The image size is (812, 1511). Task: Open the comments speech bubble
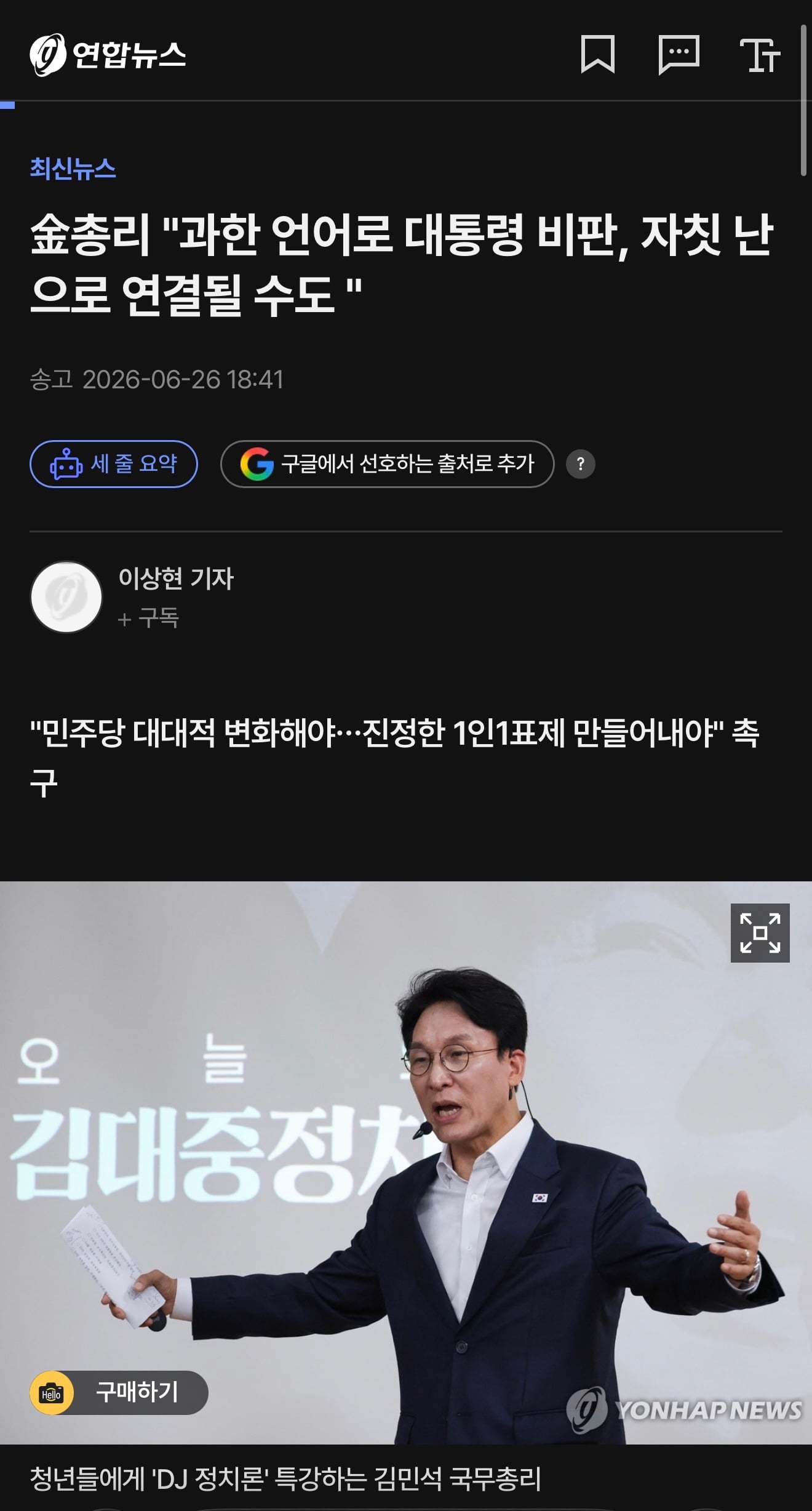[679, 55]
